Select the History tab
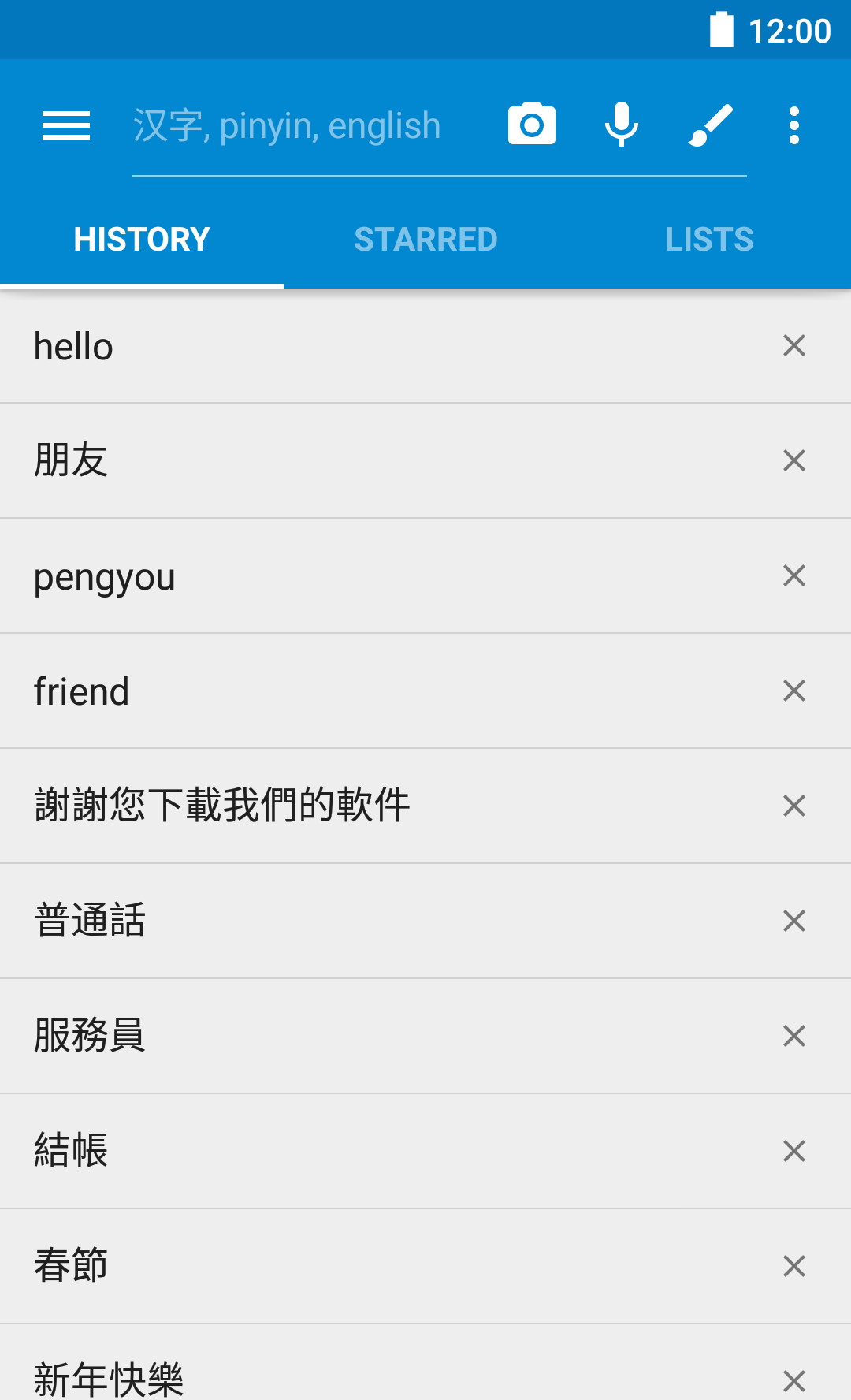 click(x=142, y=240)
